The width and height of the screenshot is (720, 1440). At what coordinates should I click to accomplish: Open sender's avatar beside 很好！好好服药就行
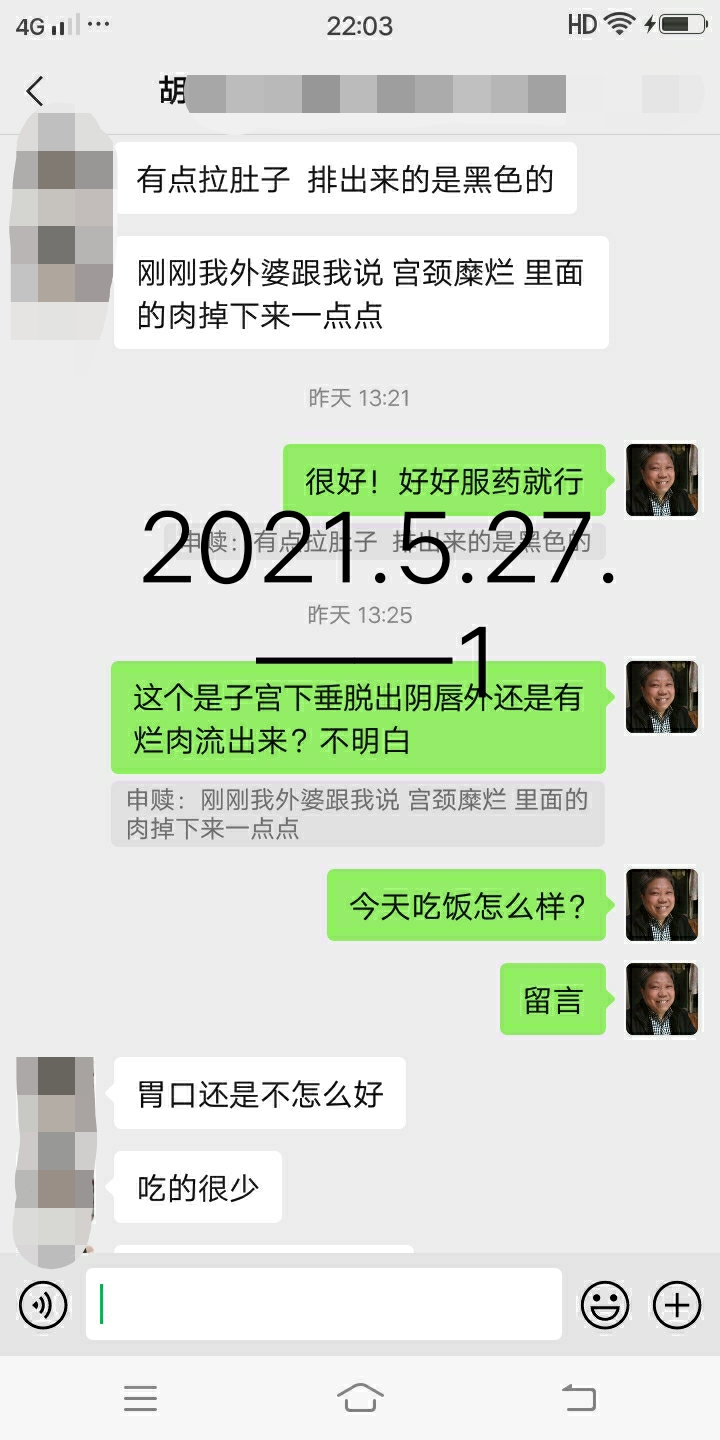pyautogui.click(x=661, y=481)
